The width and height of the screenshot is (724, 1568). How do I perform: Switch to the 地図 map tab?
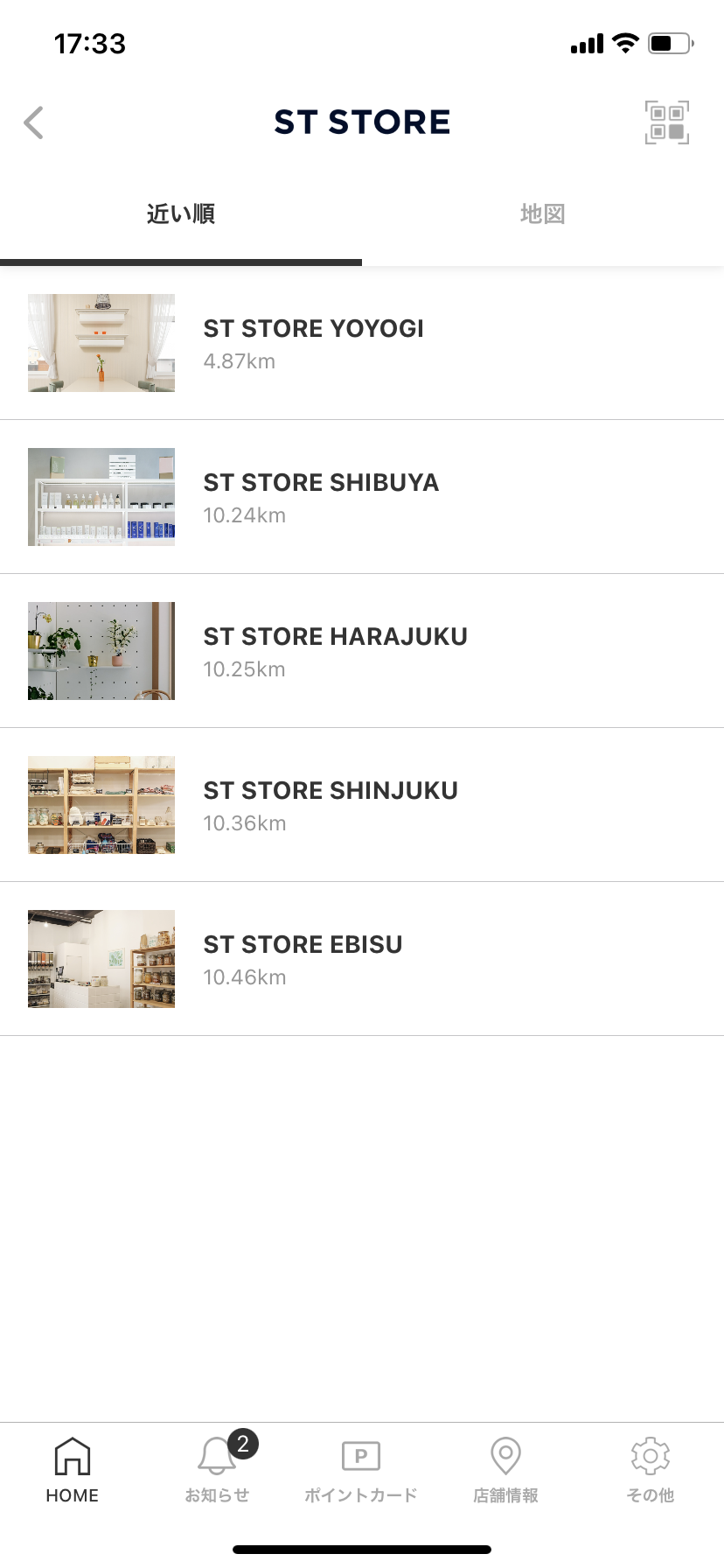coord(542,214)
